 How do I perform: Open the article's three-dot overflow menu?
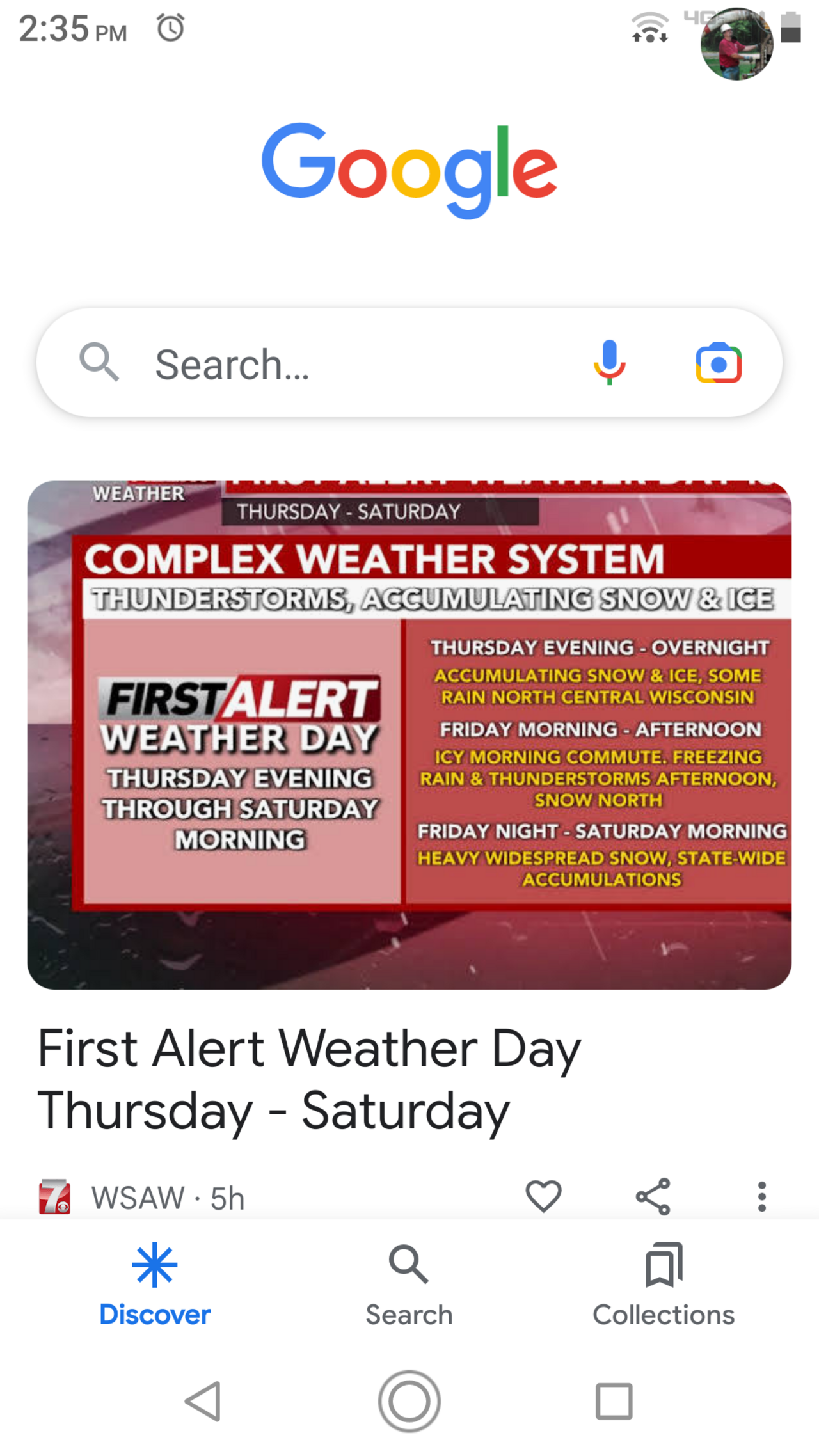pos(761,1196)
